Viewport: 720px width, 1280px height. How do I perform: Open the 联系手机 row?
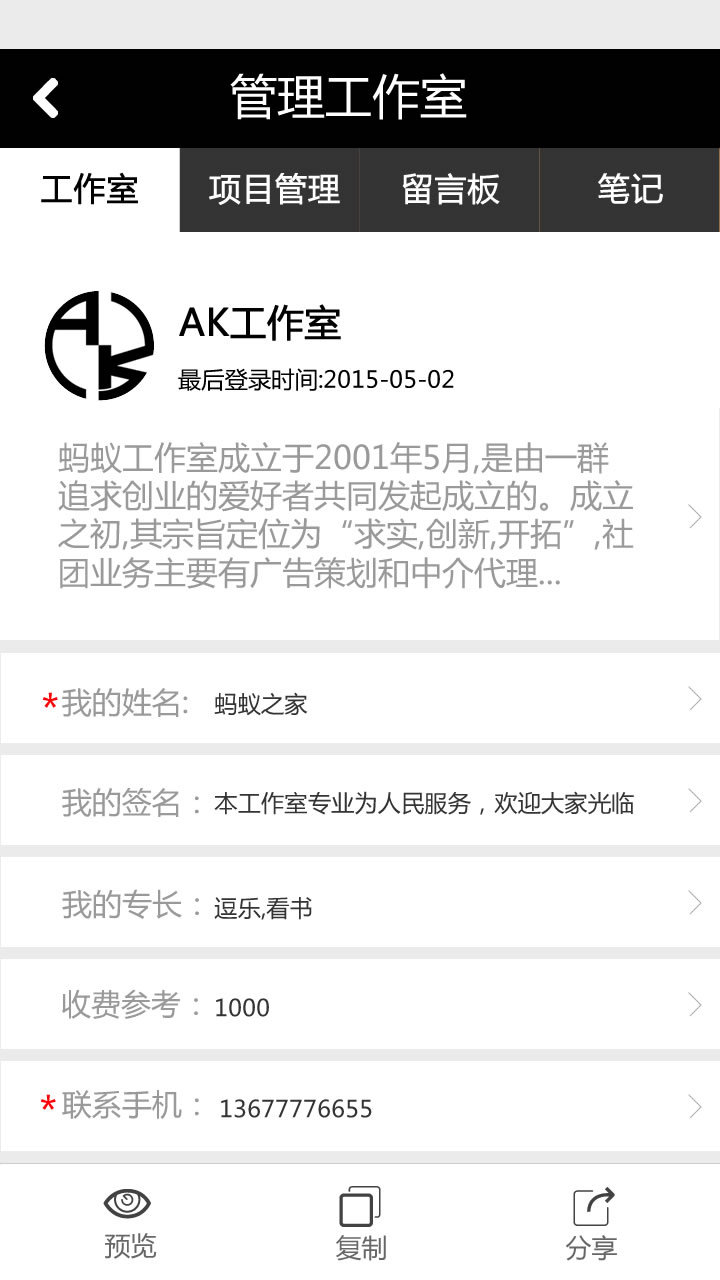(360, 1106)
